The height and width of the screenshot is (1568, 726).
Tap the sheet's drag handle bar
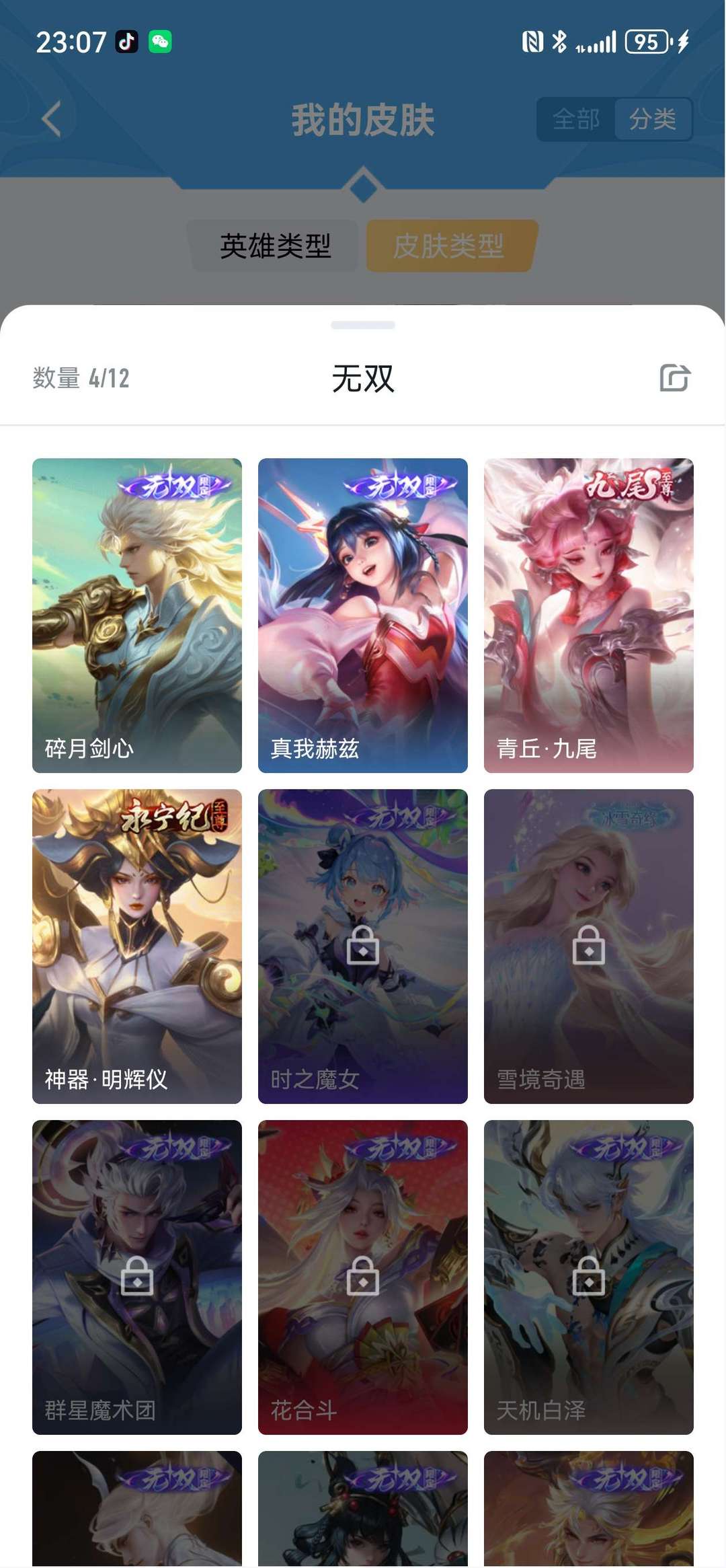tap(363, 325)
